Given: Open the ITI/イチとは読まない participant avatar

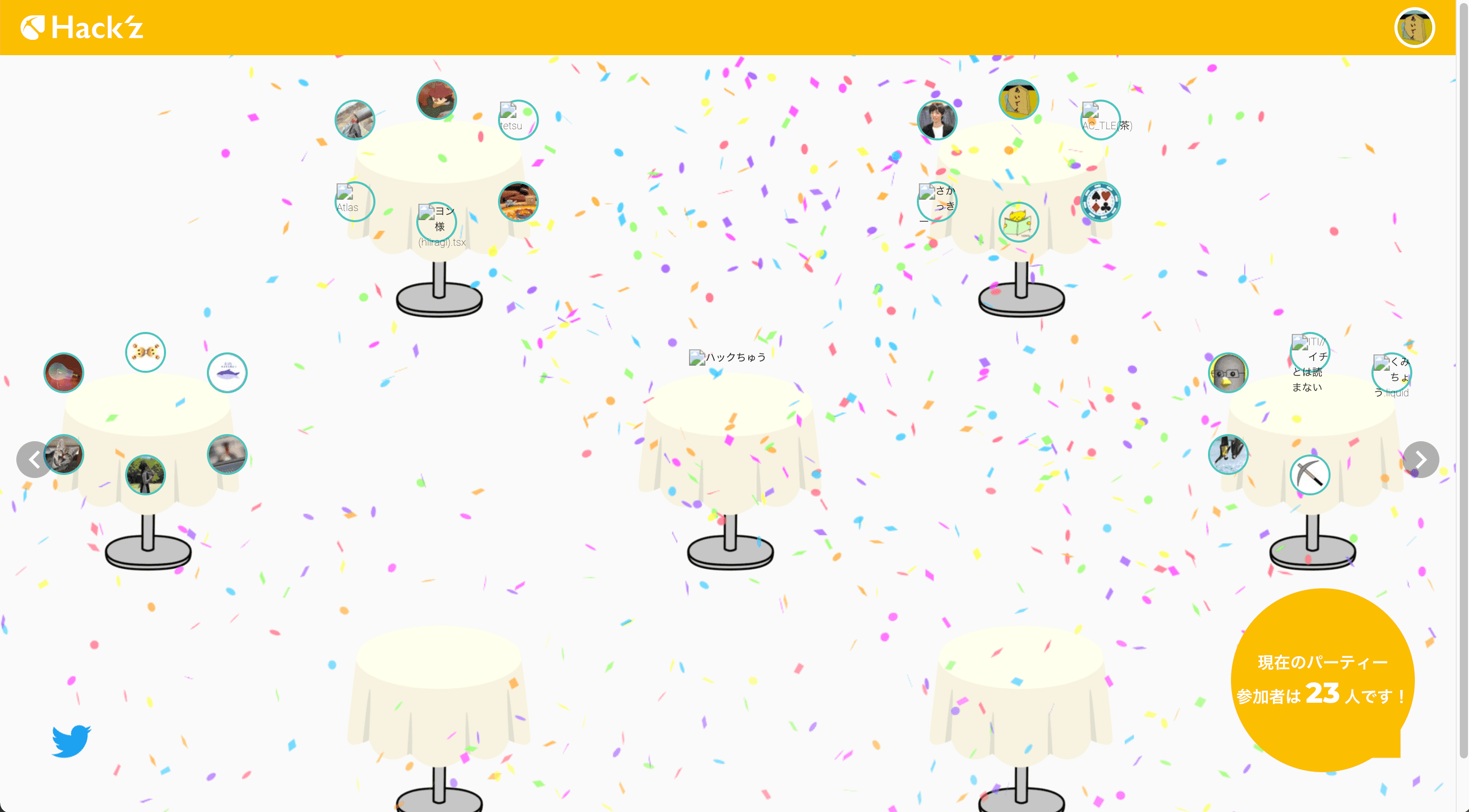Looking at the screenshot, I should click(x=1309, y=352).
